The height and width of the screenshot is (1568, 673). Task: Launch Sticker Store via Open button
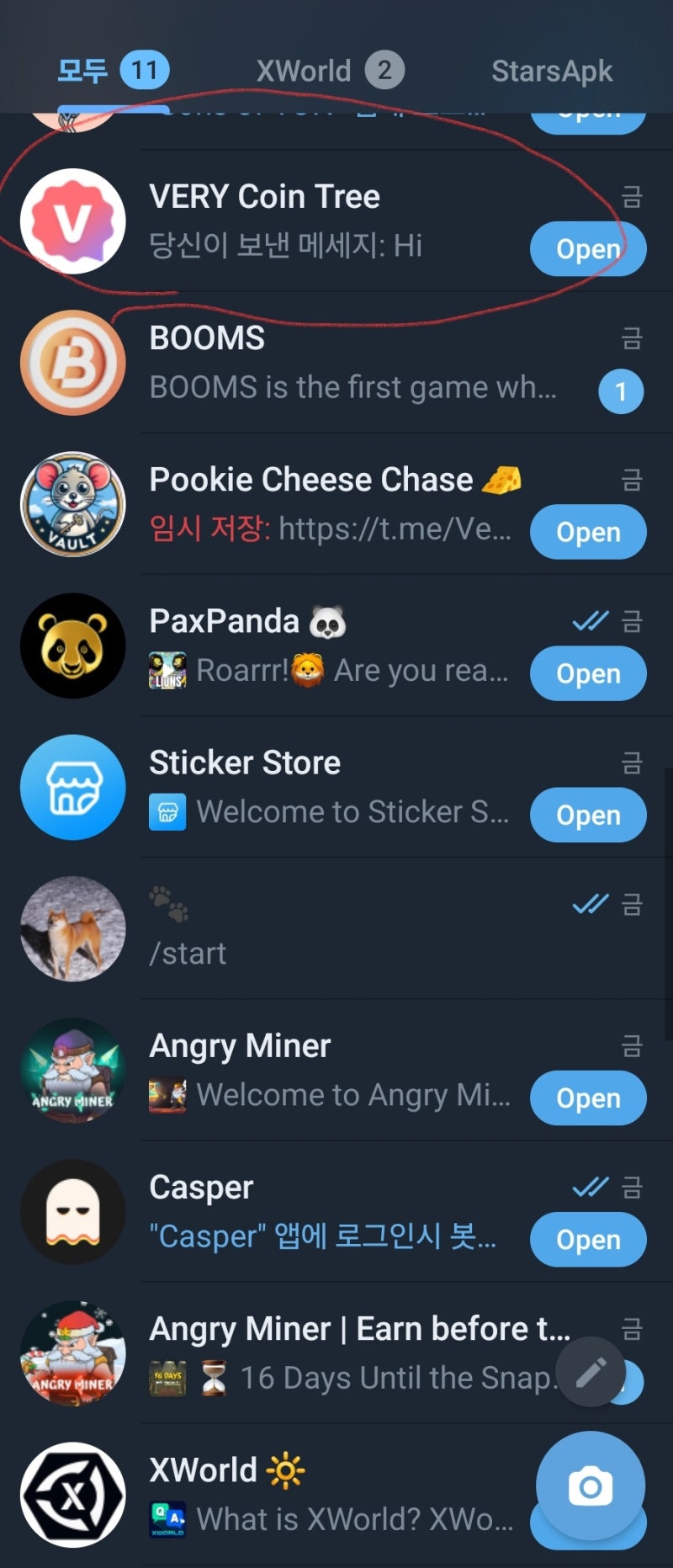587,815
